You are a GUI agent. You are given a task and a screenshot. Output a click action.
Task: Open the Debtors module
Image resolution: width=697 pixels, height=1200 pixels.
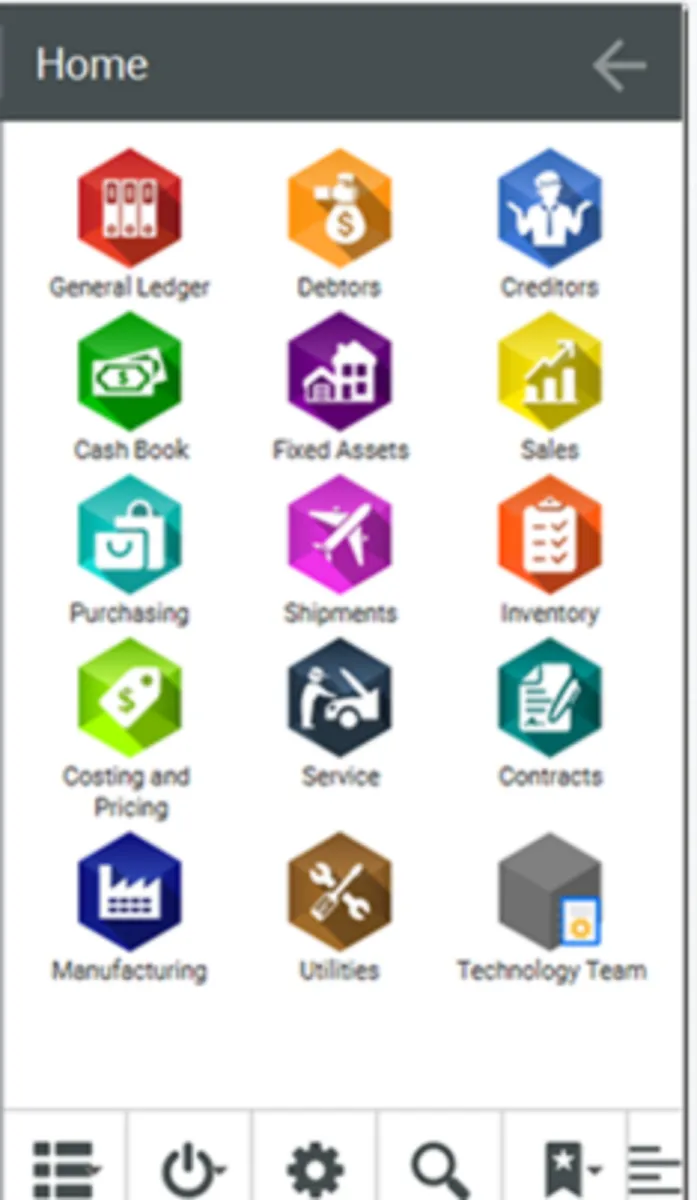tap(340, 208)
